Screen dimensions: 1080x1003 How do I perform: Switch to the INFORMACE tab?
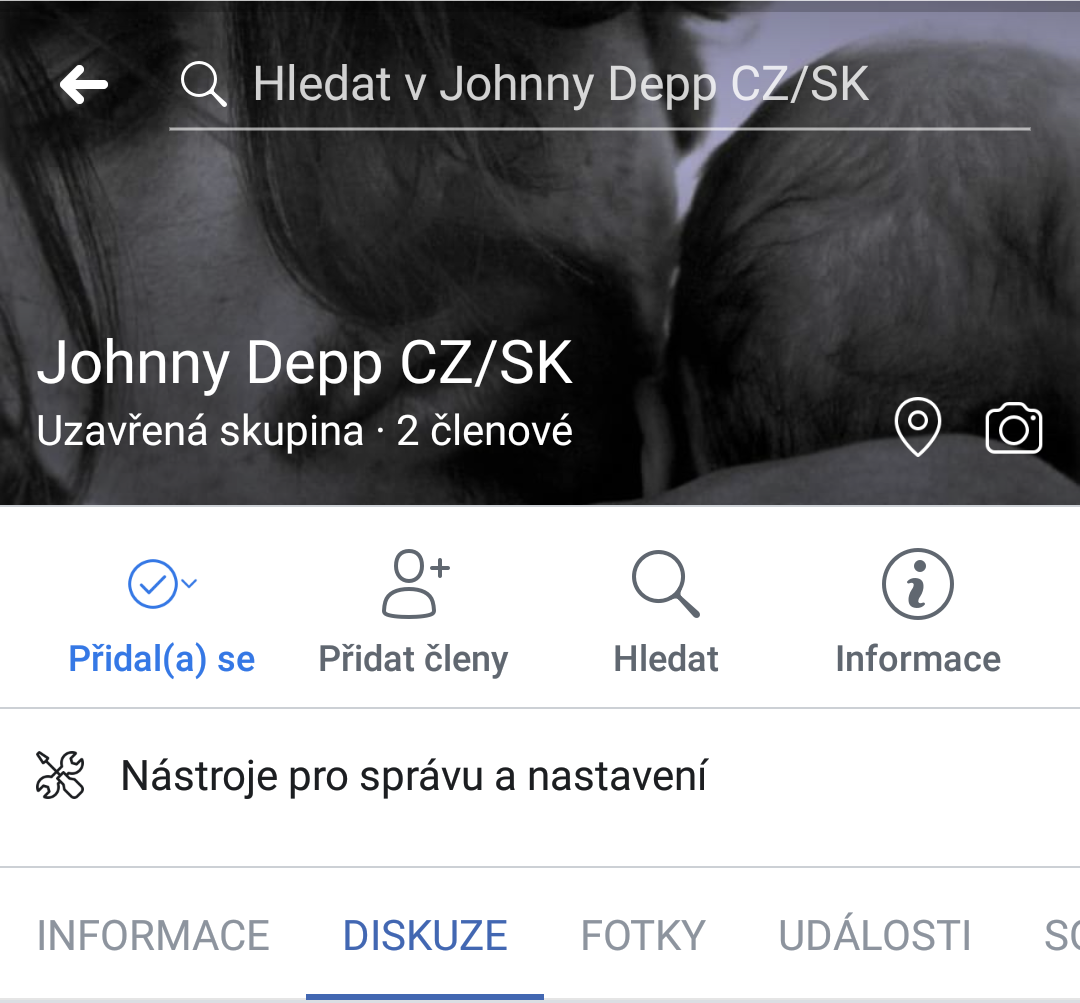(x=153, y=936)
